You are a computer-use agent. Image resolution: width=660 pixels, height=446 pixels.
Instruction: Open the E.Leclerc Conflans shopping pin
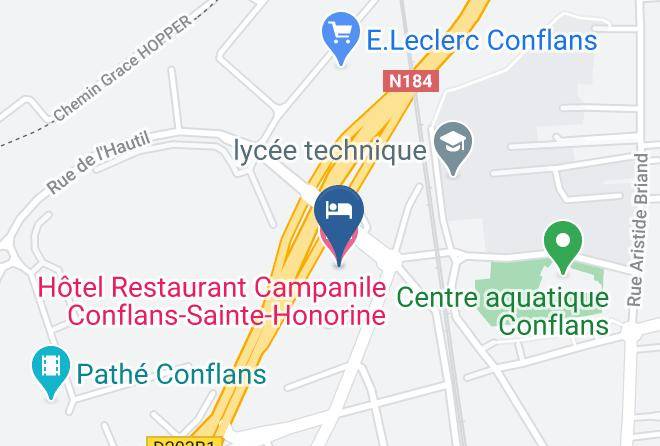(x=341, y=39)
